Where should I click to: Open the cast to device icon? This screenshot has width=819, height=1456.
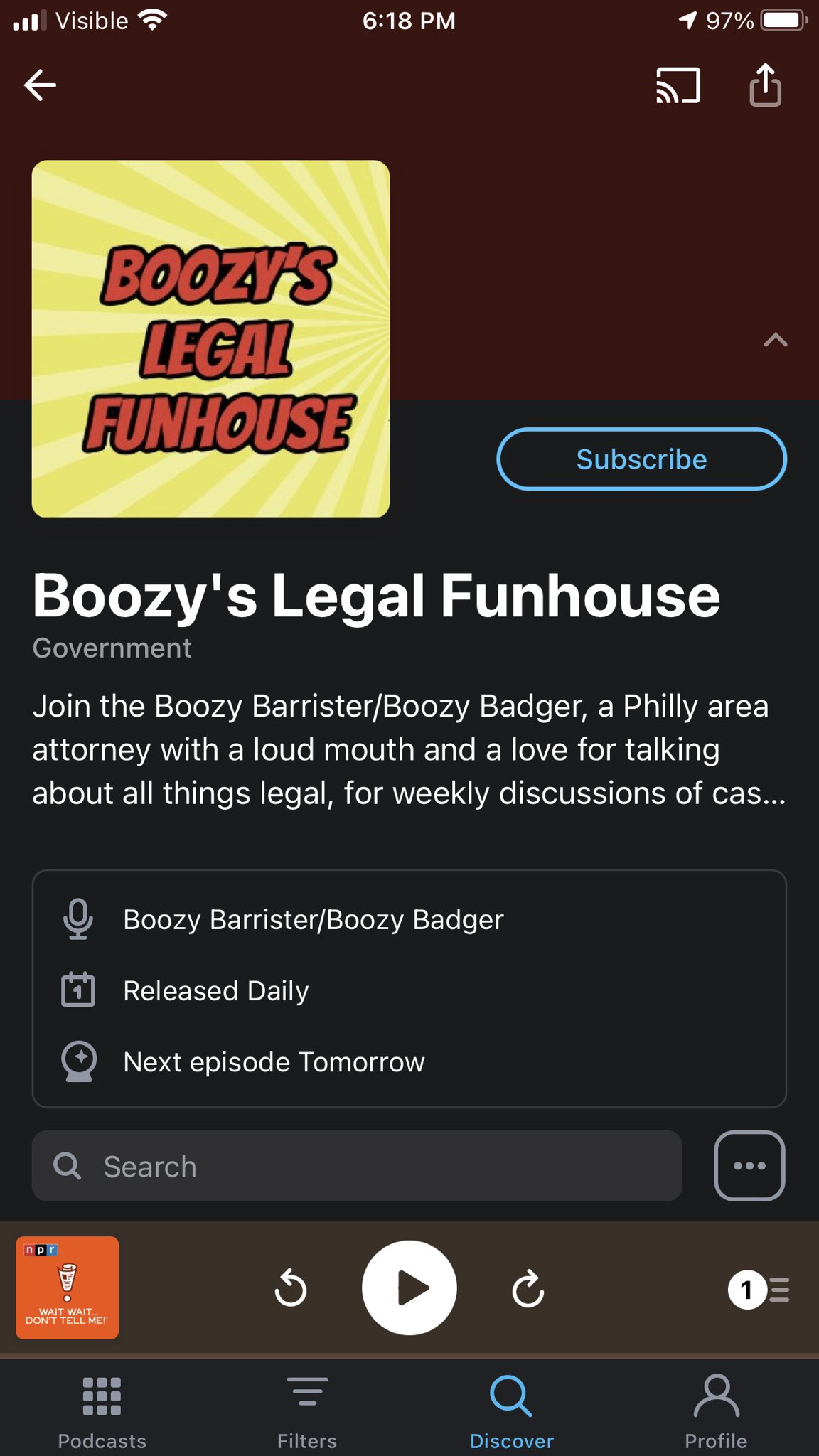pos(678,86)
